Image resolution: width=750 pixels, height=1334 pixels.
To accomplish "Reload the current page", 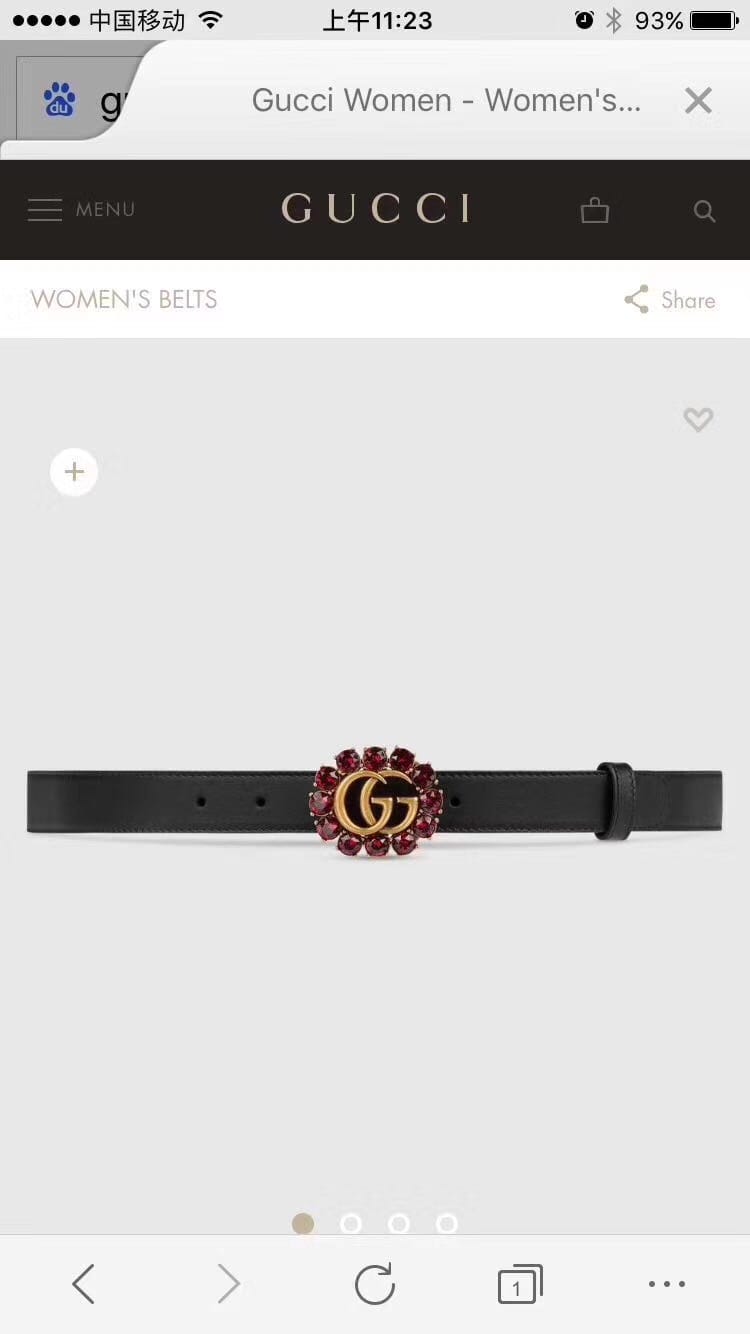I will (x=375, y=1283).
